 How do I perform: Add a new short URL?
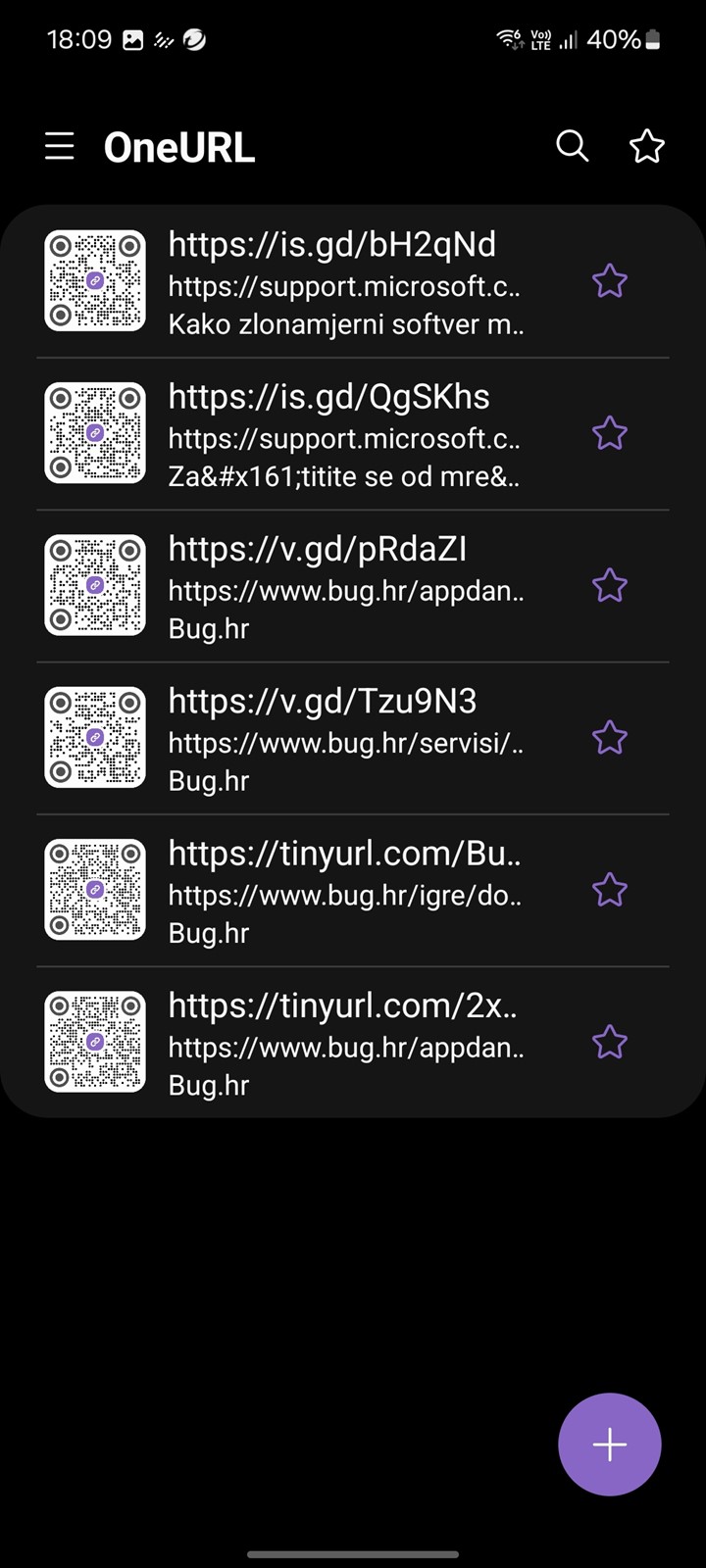610,1445
